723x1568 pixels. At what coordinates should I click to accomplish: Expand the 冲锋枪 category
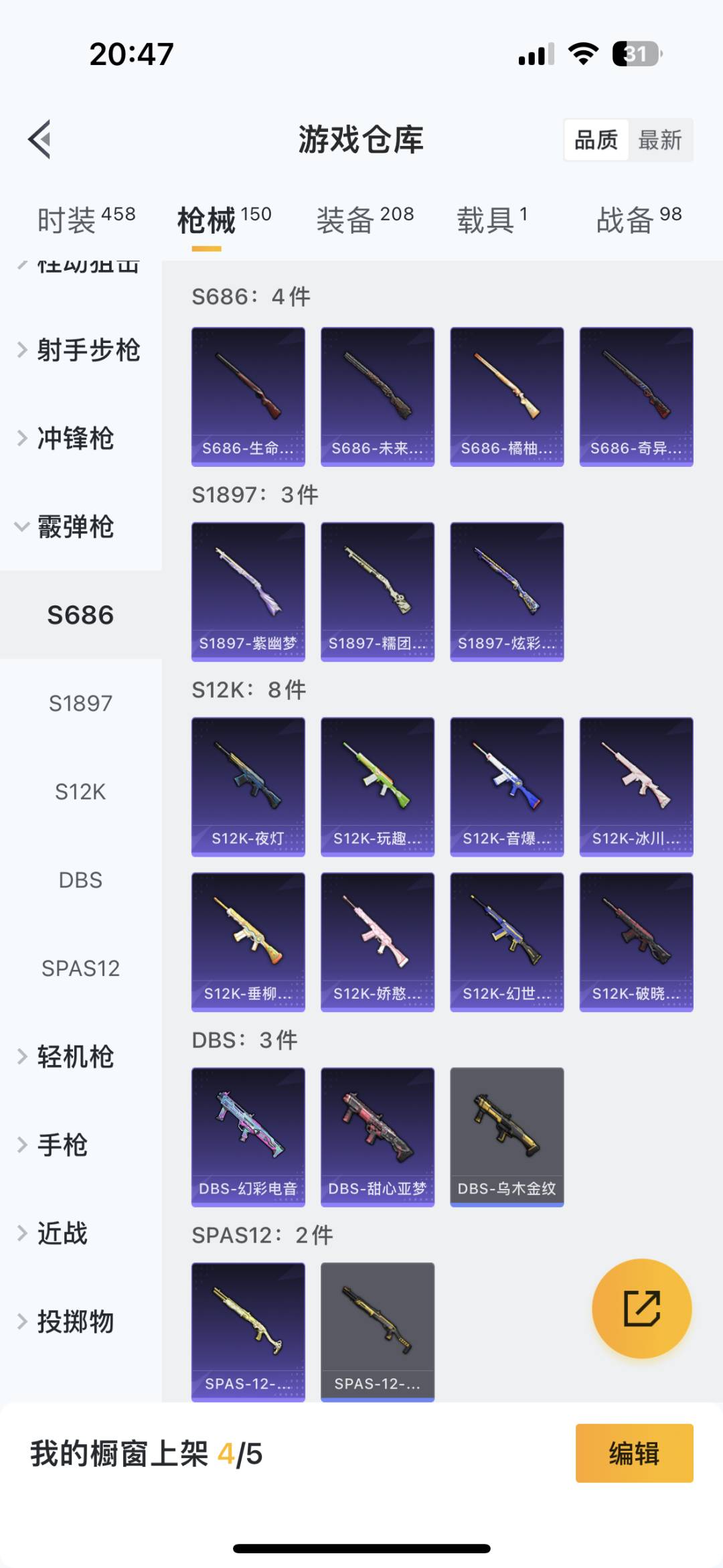coord(74,439)
